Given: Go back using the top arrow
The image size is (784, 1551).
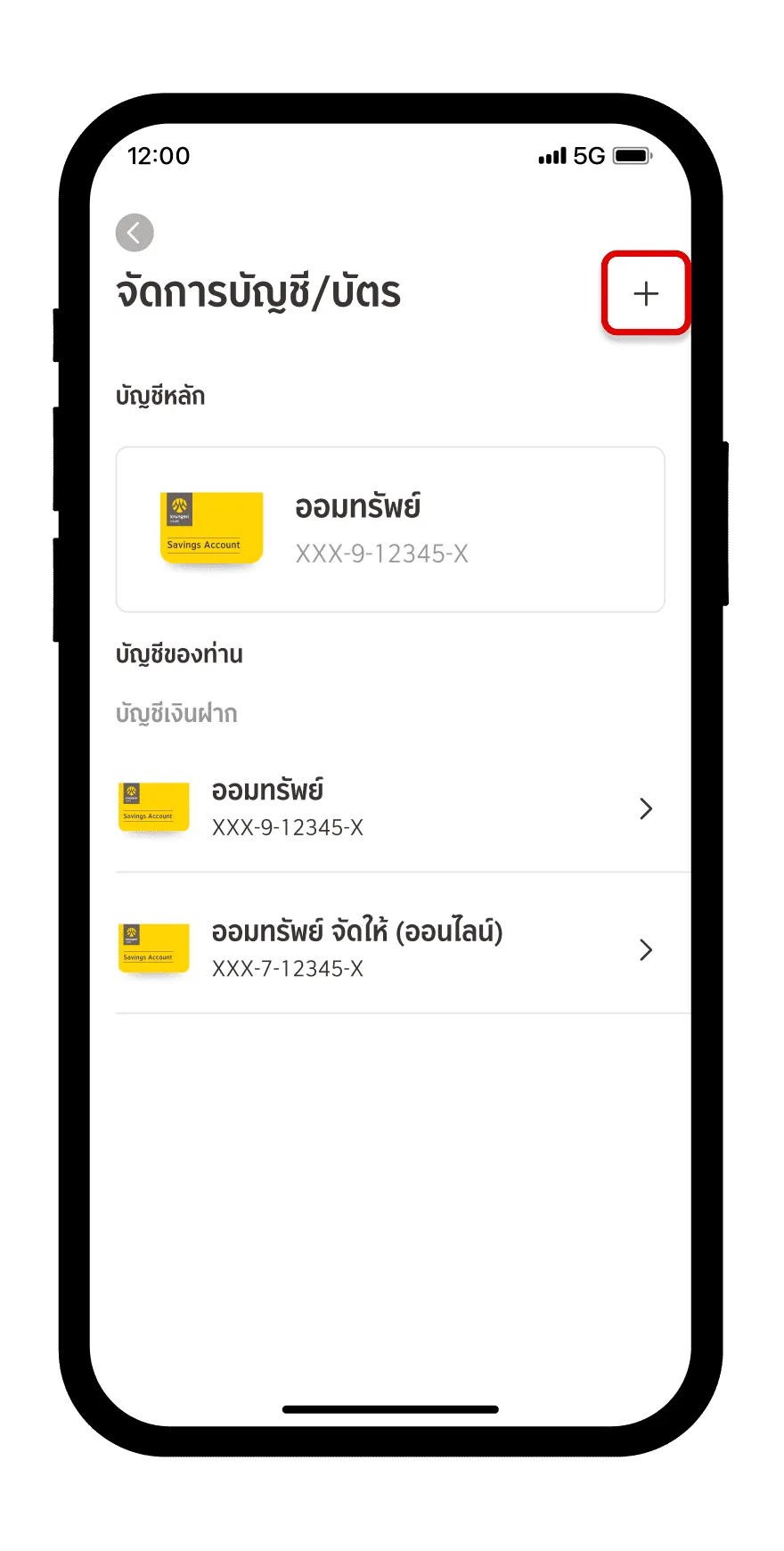Looking at the screenshot, I should 135,234.
